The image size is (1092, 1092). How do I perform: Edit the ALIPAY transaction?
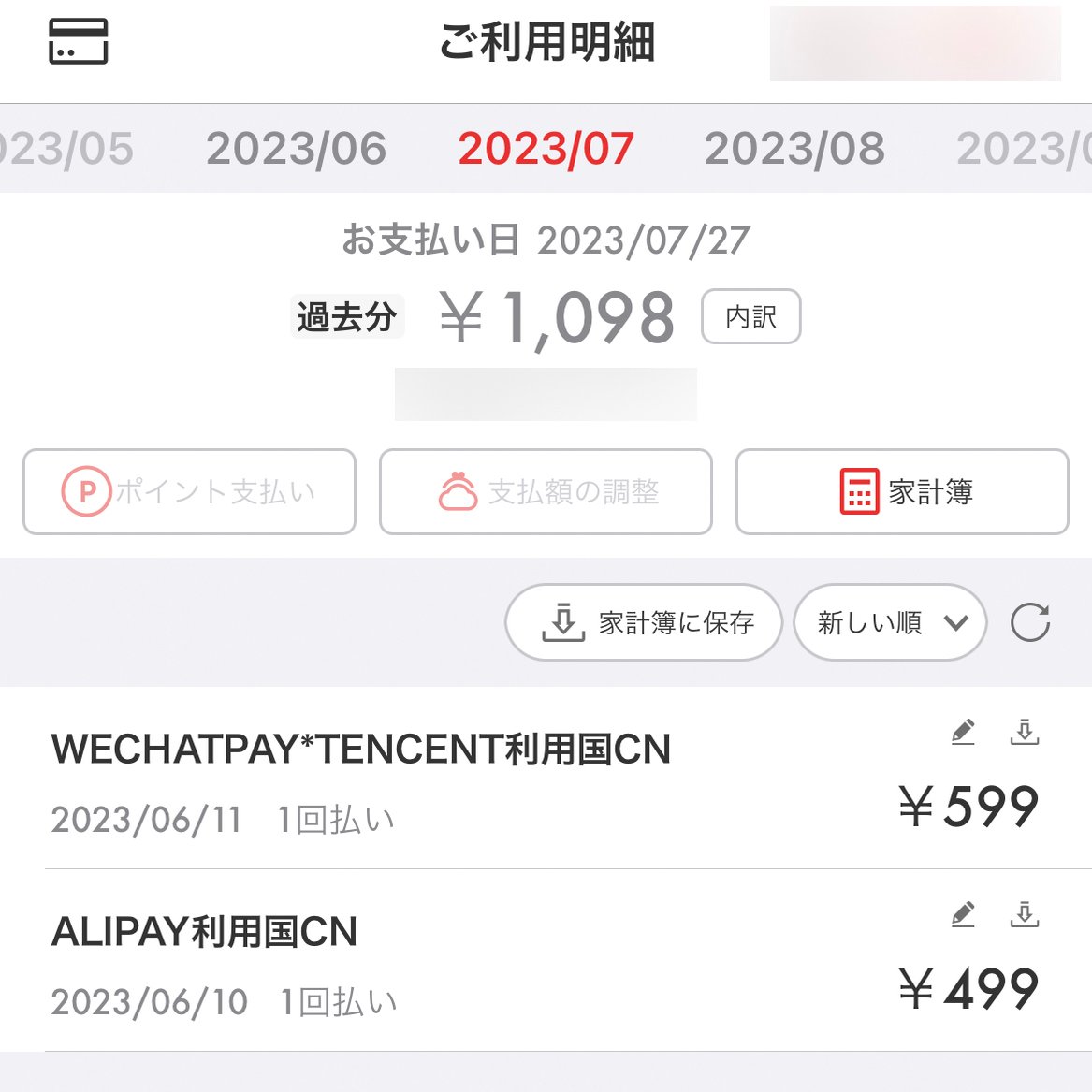pos(963,914)
